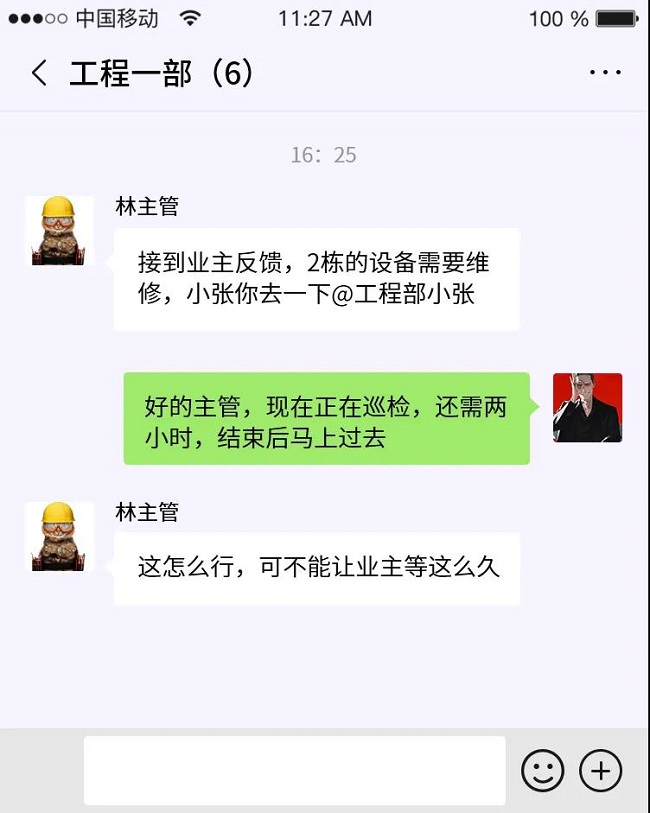This screenshot has width=650, height=813.
Task: Tap the message text input field
Action: click(x=294, y=770)
